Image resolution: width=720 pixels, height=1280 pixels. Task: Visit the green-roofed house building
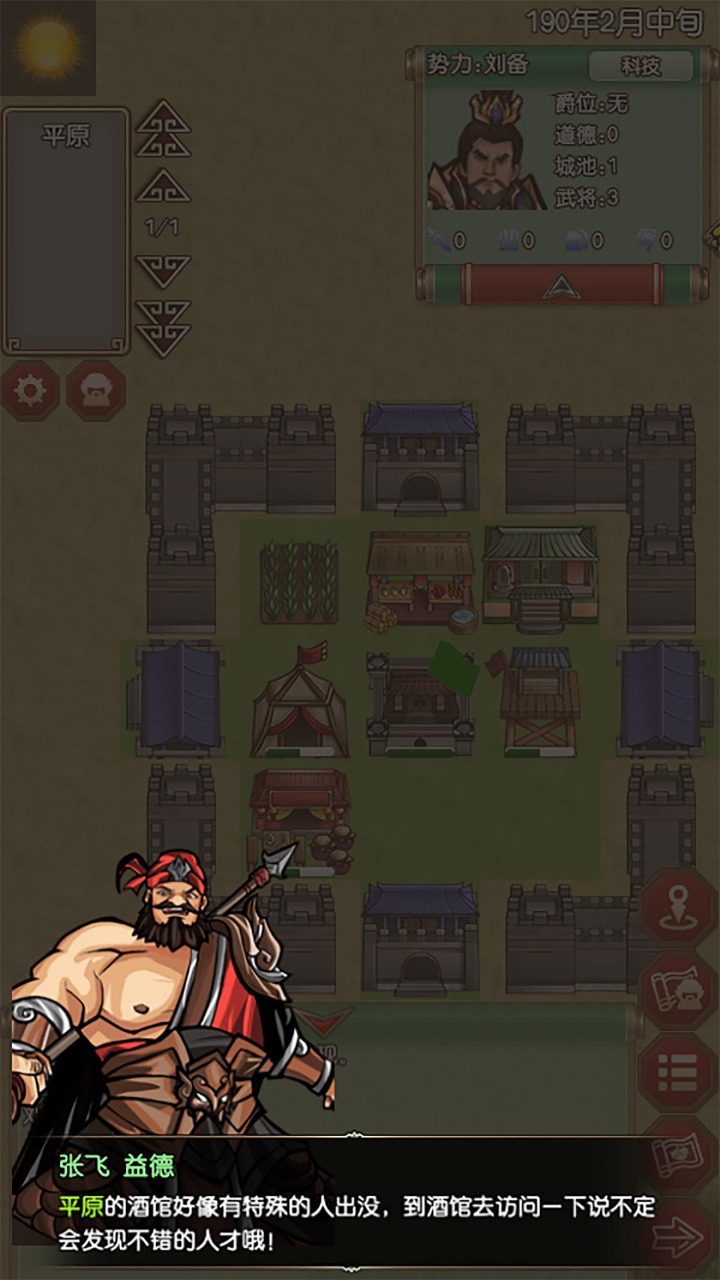(x=540, y=578)
